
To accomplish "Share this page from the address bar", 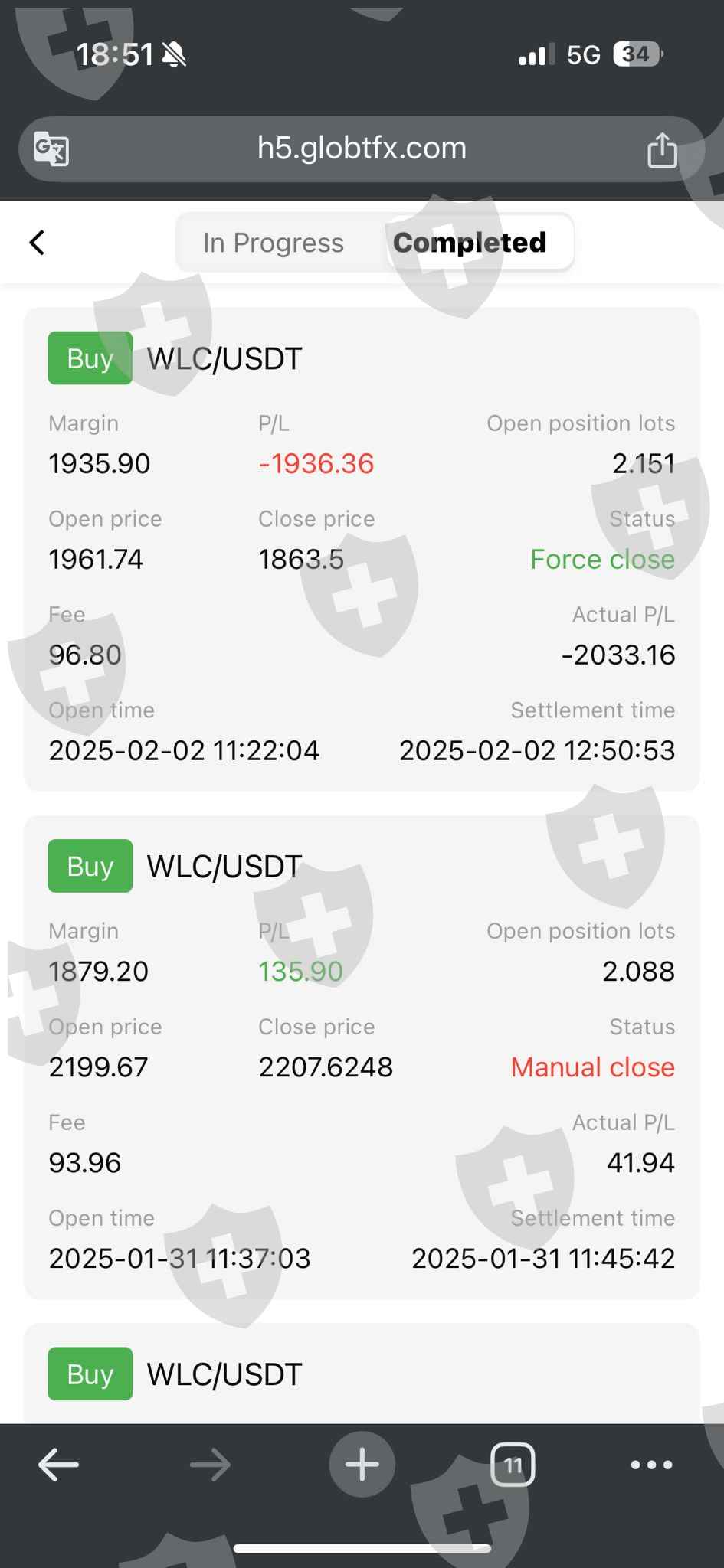I will tap(662, 149).
